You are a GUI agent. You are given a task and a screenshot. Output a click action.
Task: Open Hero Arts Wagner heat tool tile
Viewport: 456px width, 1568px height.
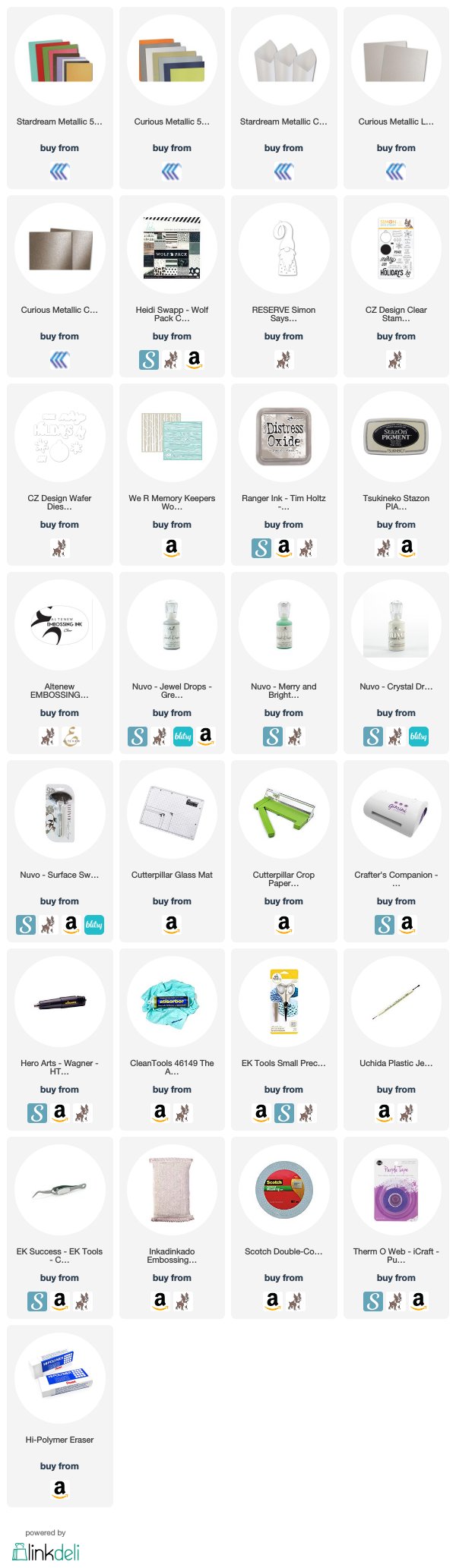(59, 1002)
